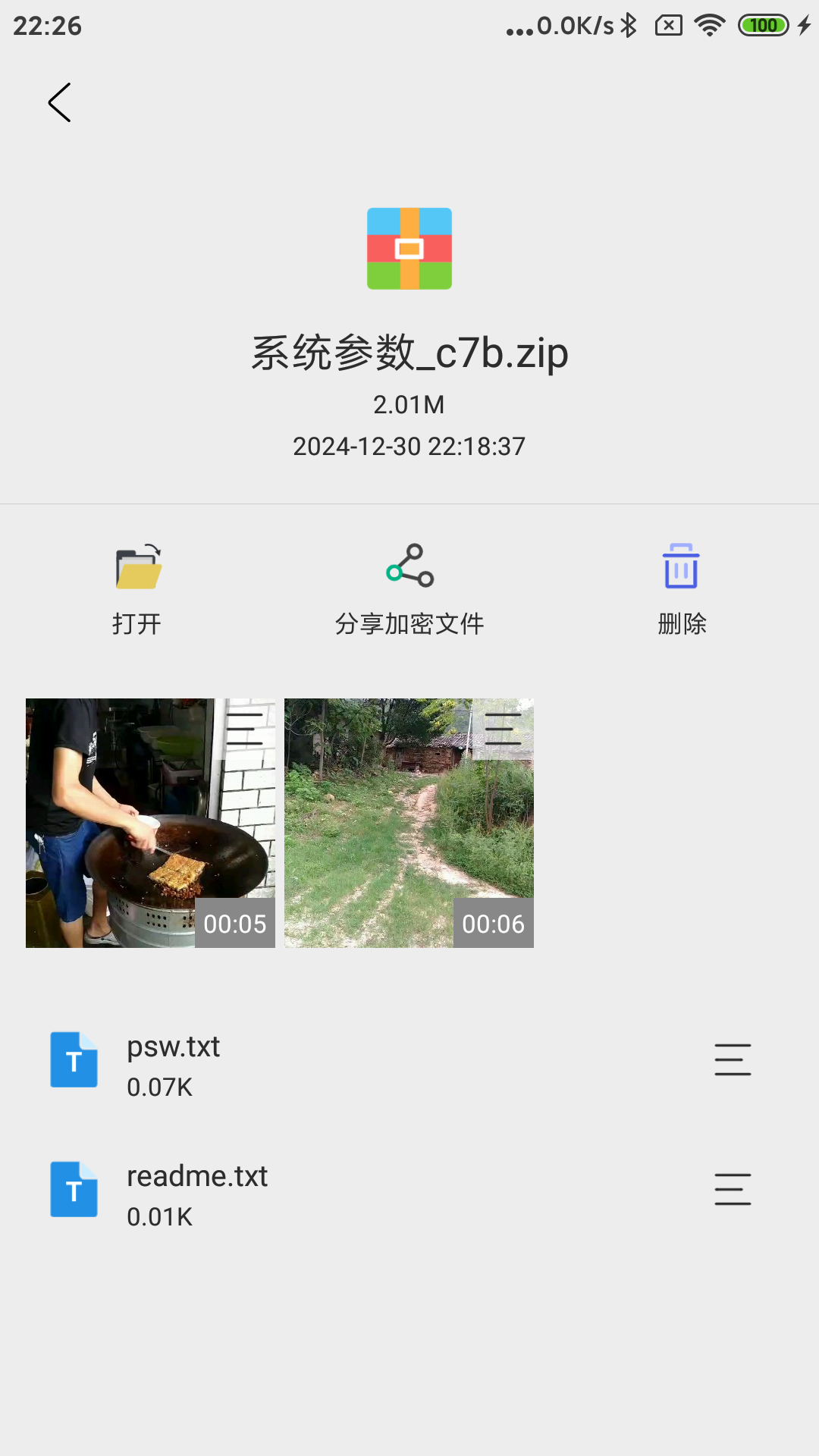
Task: Open the zip with the 打开 folder icon
Action: tap(136, 566)
